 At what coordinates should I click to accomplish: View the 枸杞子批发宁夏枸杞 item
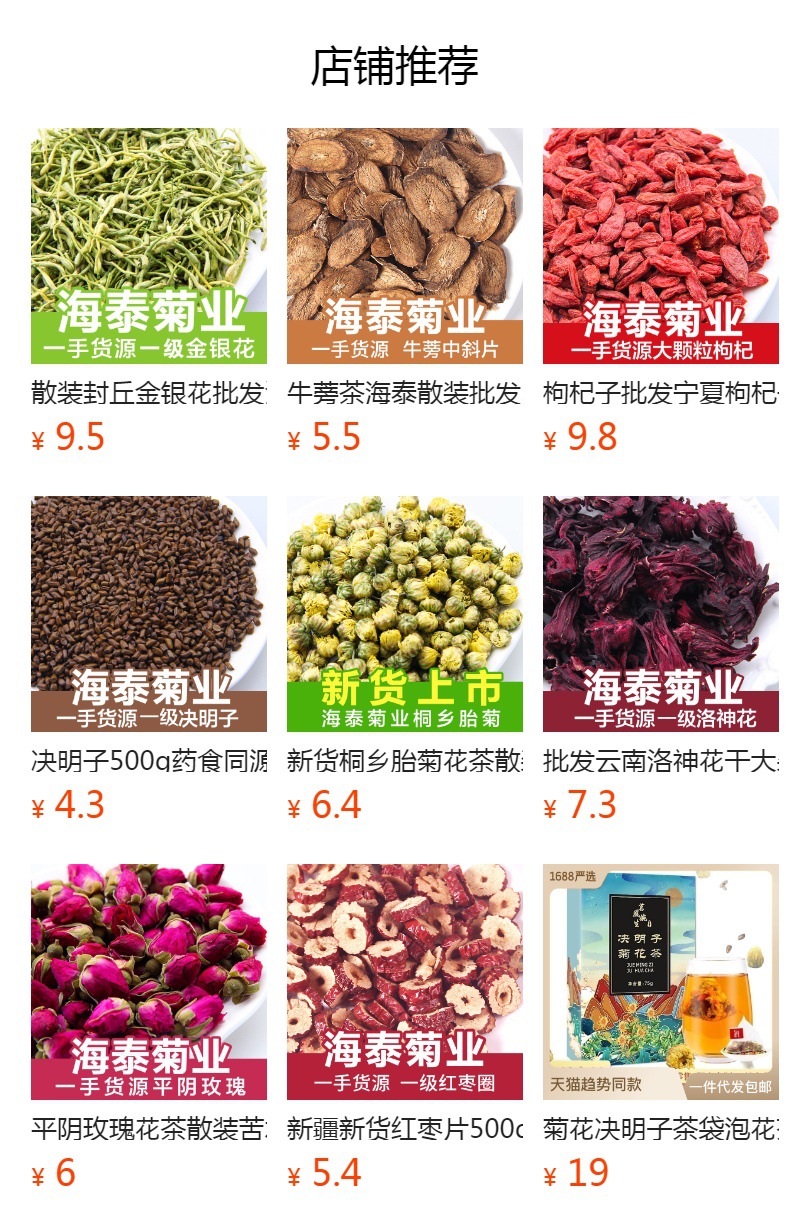pos(660,246)
